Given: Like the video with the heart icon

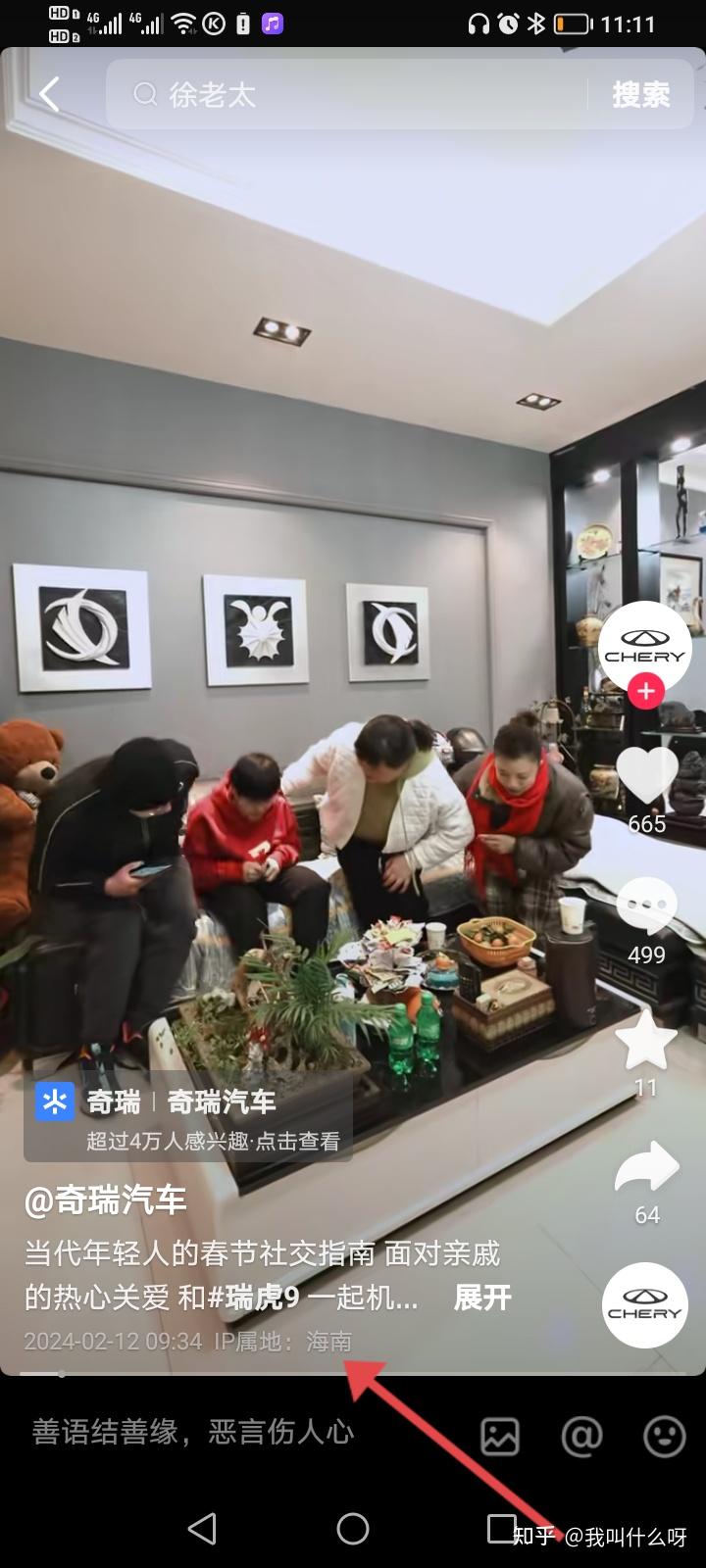Looking at the screenshot, I should (647, 777).
